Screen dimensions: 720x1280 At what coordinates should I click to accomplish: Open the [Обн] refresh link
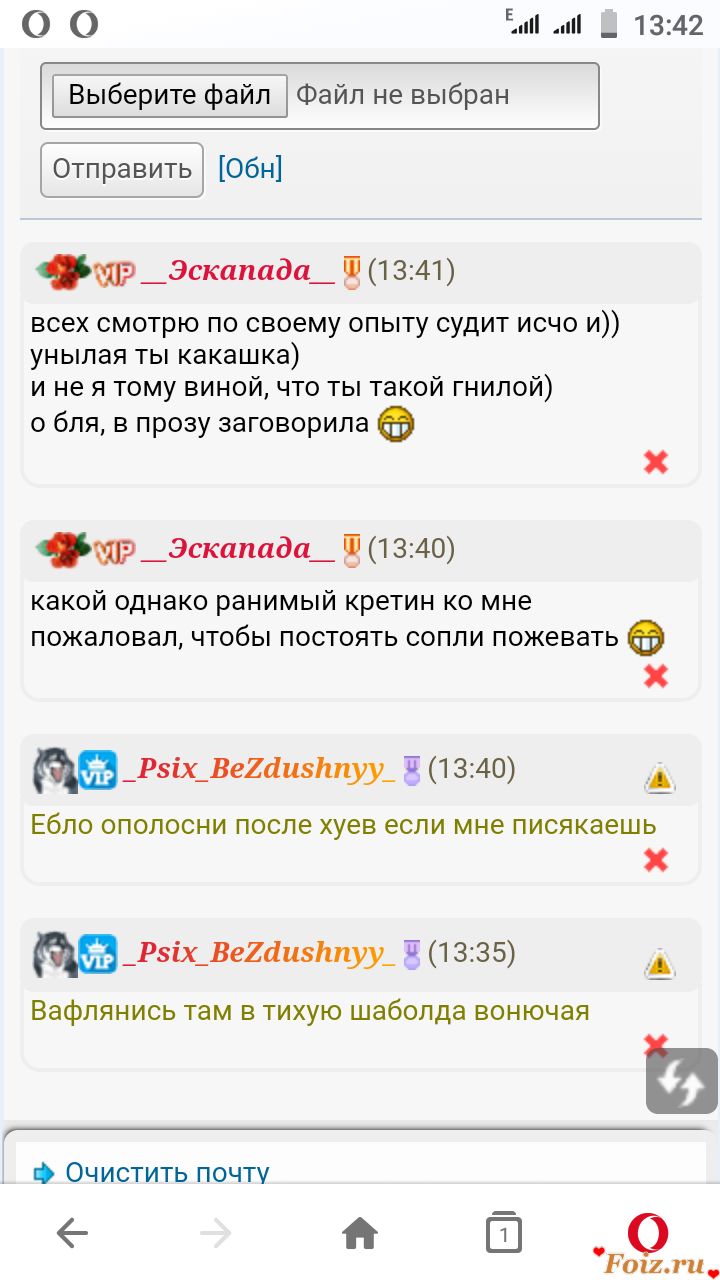click(x=250, y=169)
